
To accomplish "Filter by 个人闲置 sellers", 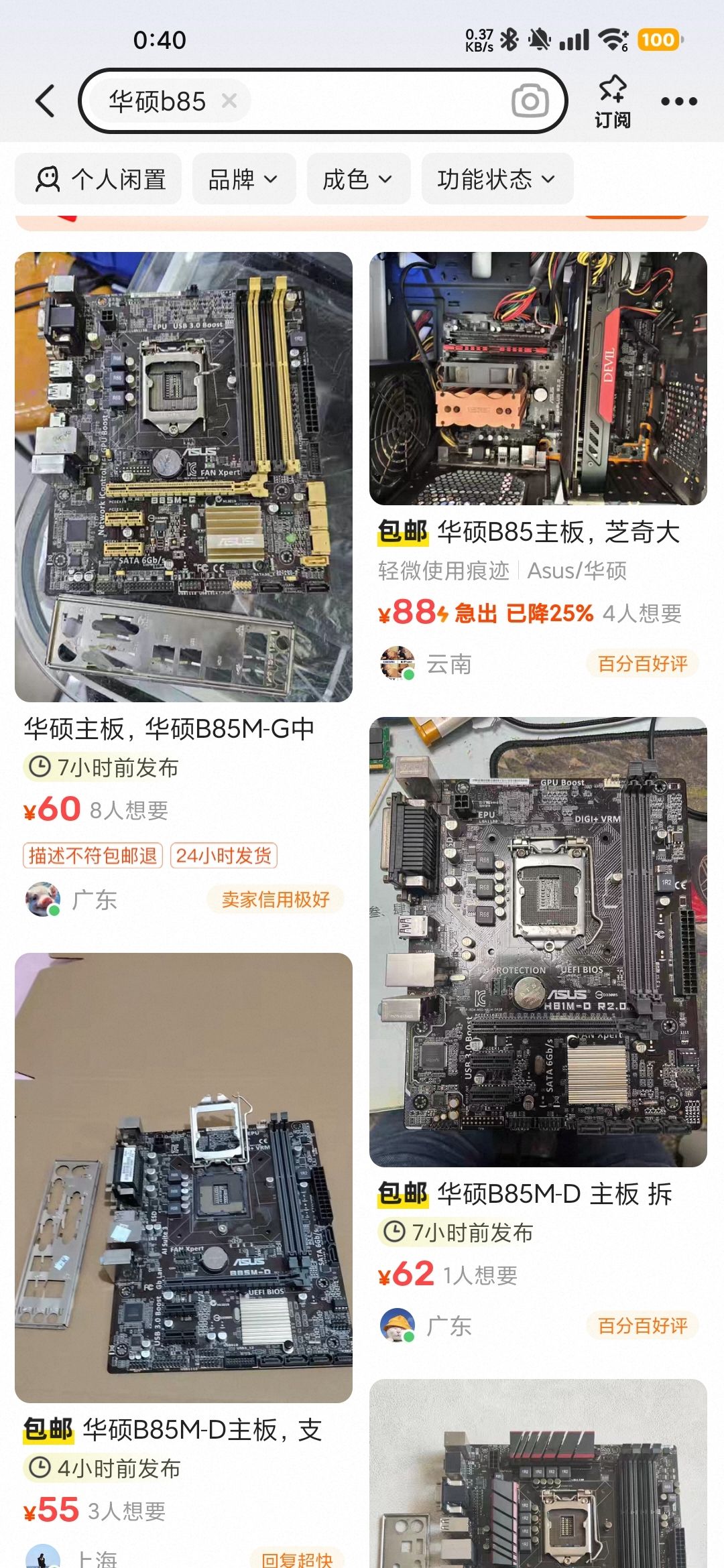I will click(x=99, y=179).
